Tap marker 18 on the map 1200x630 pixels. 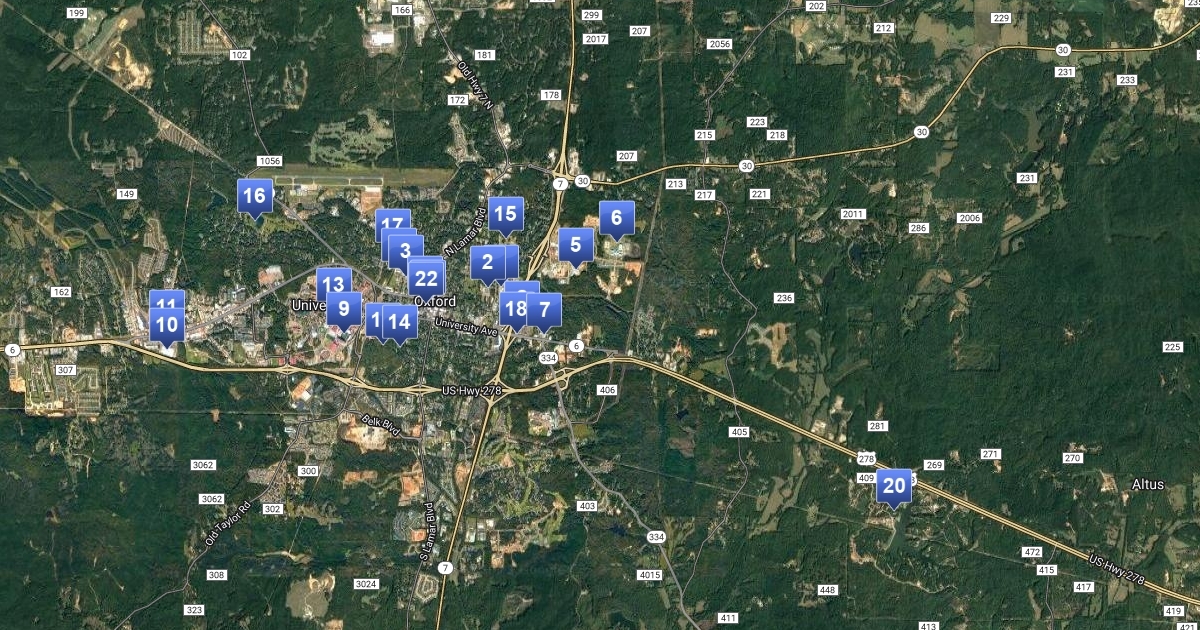[514, 310]
